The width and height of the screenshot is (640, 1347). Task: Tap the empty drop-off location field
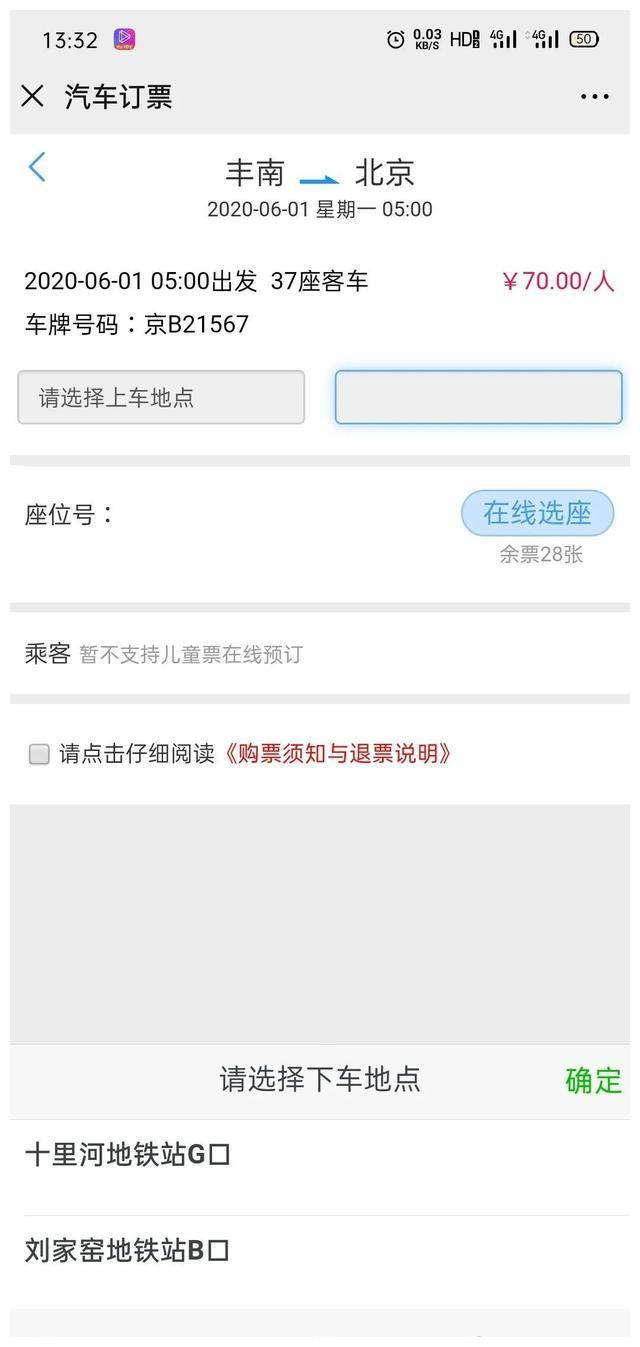point(478,397)
